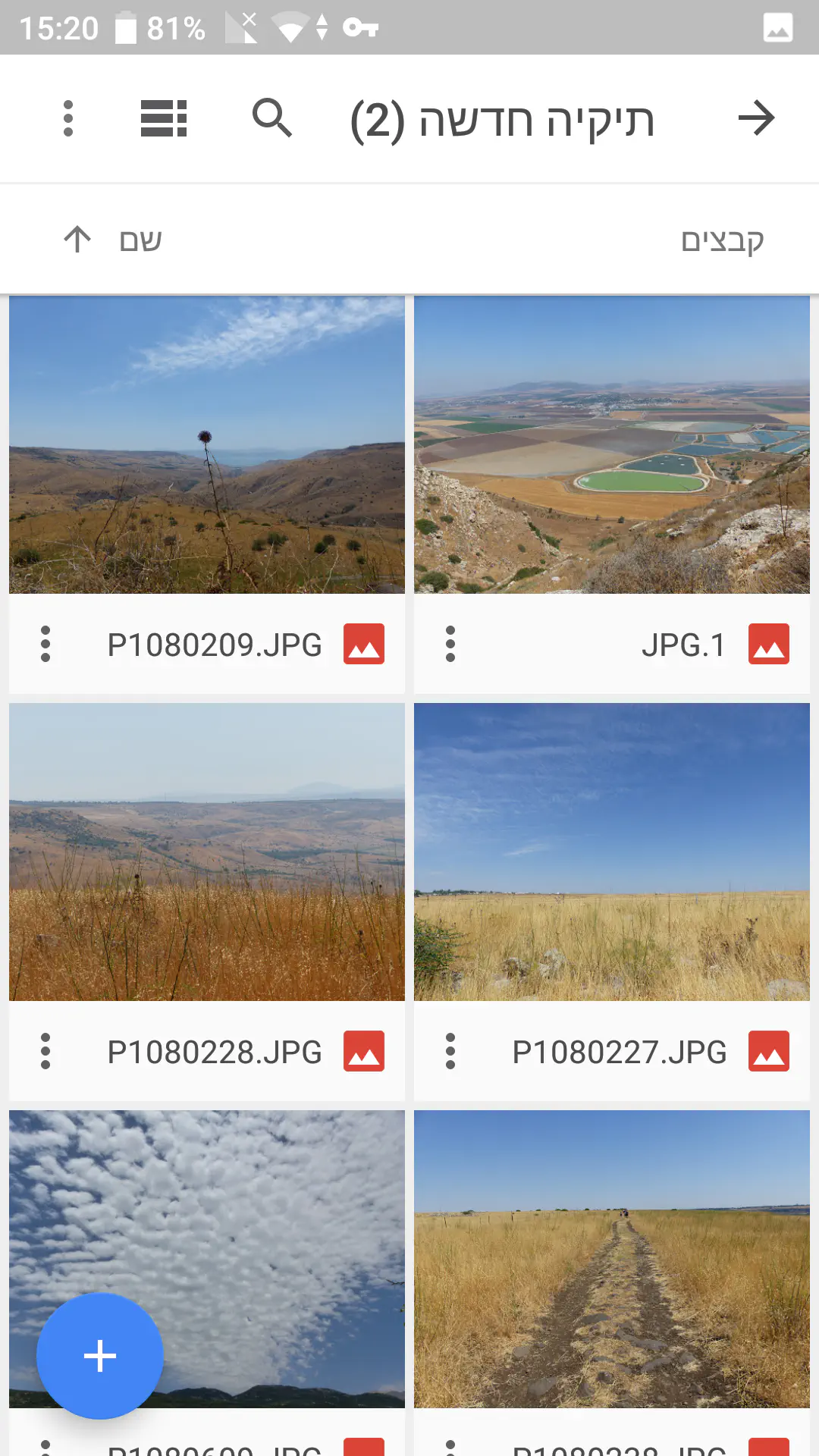Open the photo named JPG.1
This screenshot has width=819, height=1456.
[x=612, y=445]
